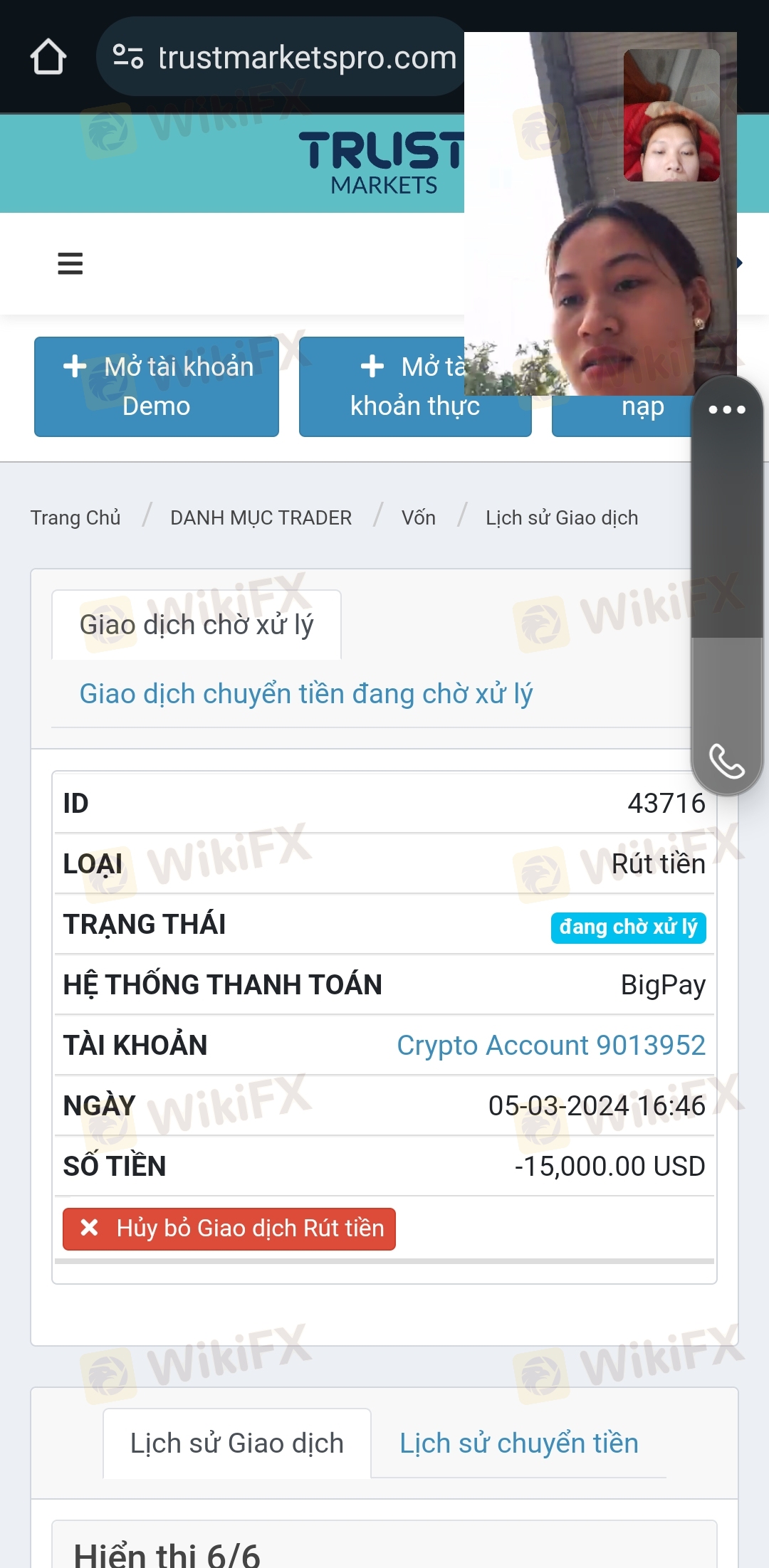Go to the browser home page
This screenshot has height=1568, width=769.
(48, 57)
